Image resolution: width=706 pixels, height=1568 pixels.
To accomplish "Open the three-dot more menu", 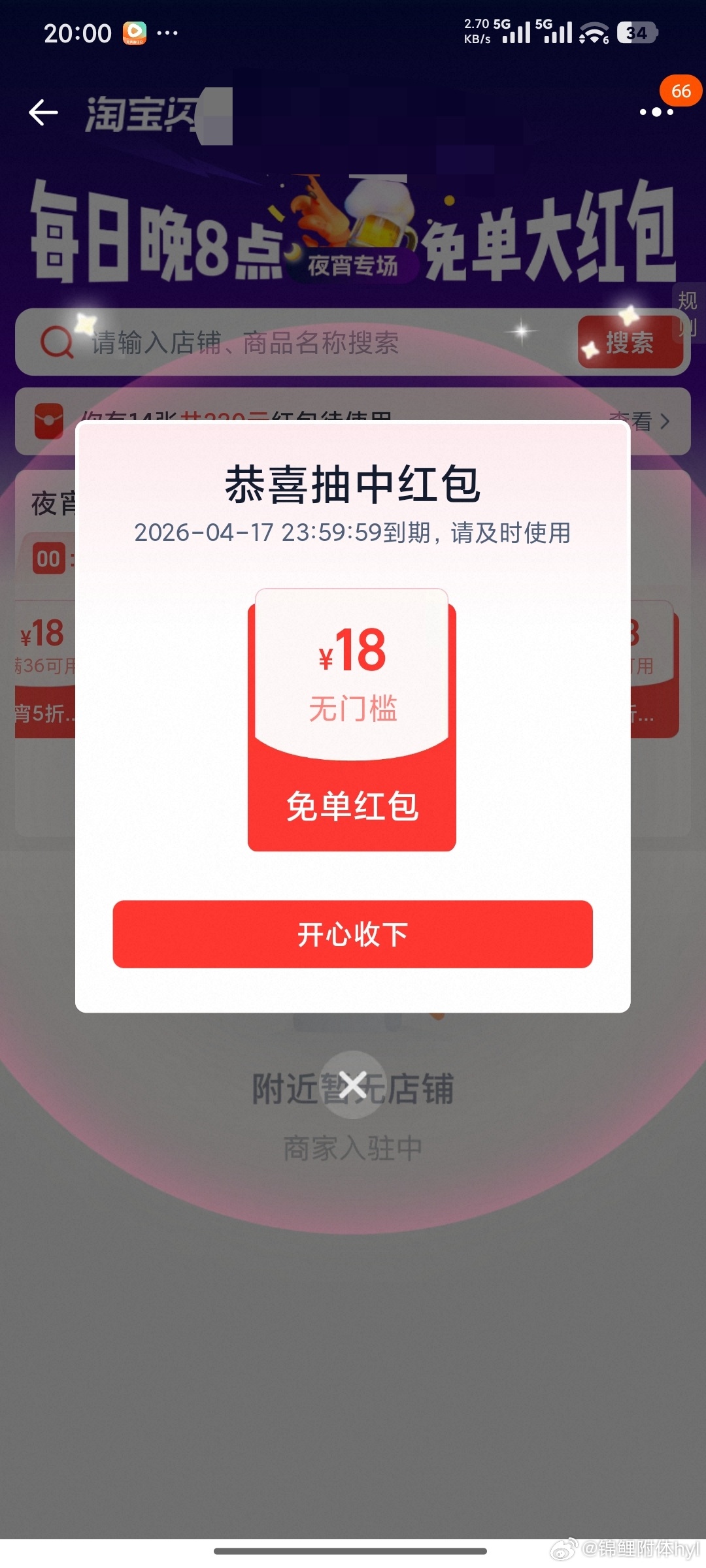I will [656, 112].
